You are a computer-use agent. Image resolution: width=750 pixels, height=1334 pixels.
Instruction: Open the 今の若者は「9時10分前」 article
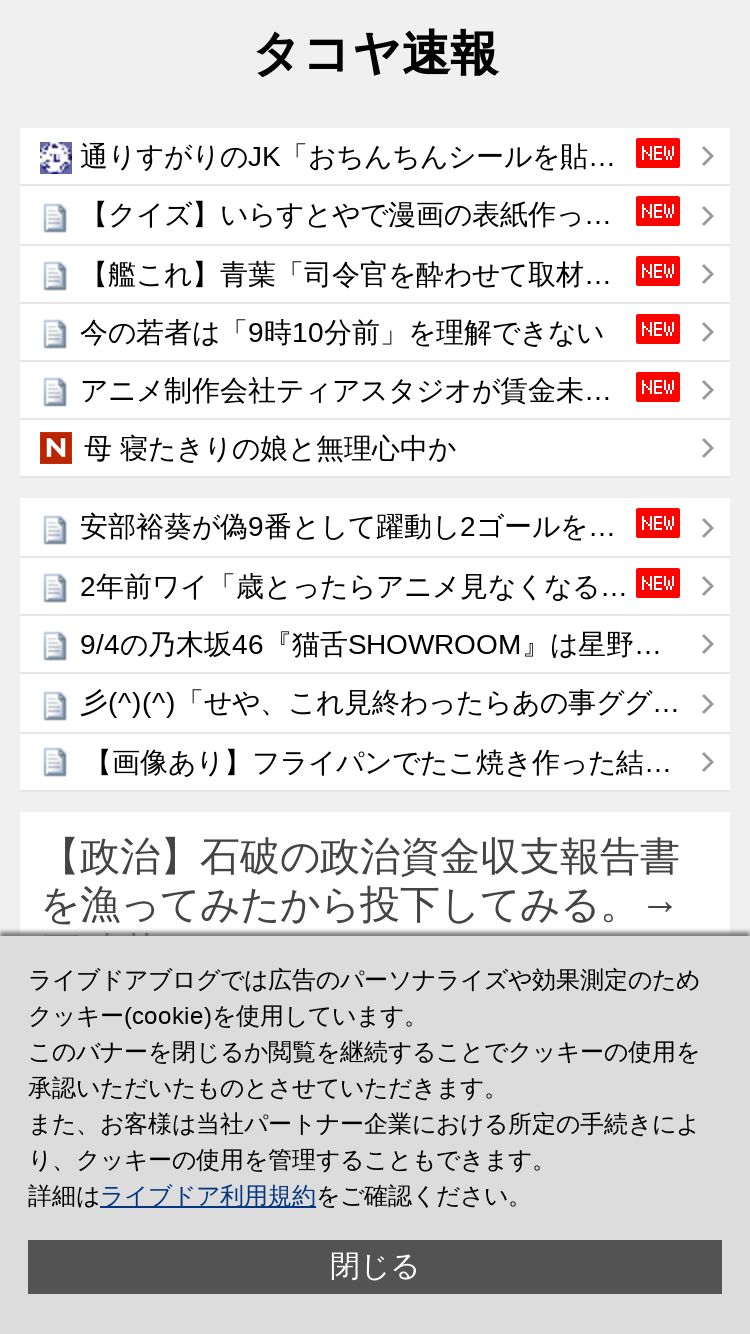pyautogui.click(x=342, y=332)
